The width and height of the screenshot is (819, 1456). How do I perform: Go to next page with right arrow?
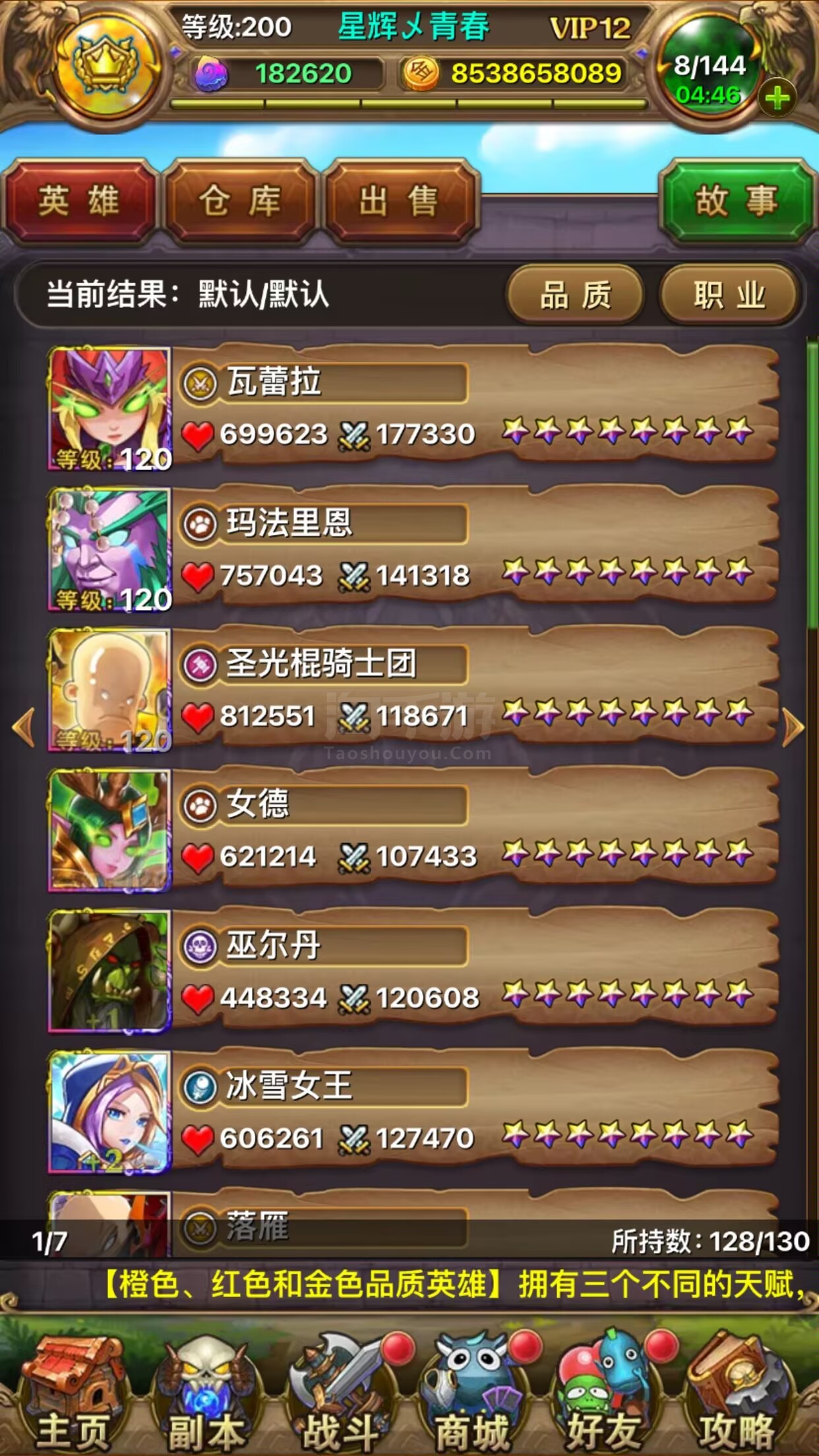(793, 728)
